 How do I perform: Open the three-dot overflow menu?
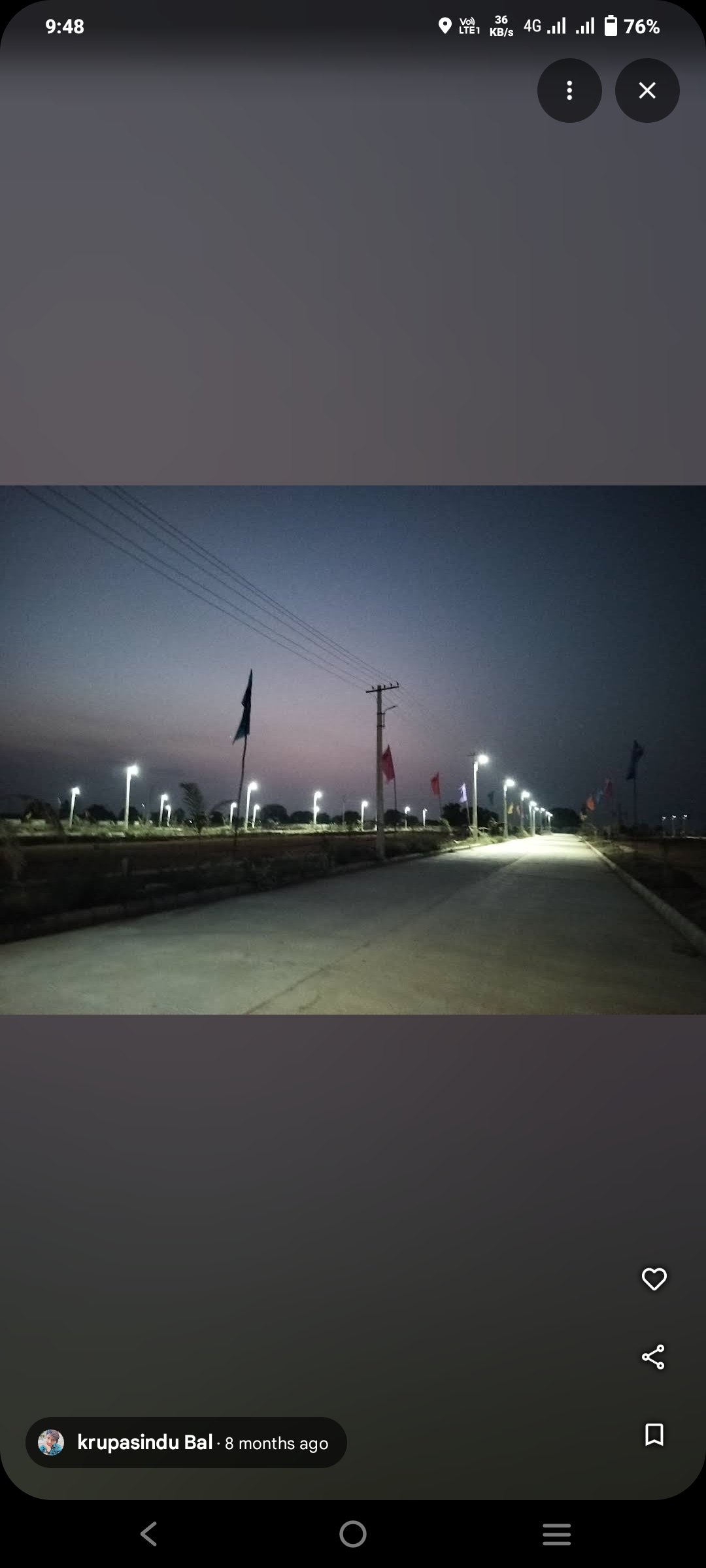pyautogui.click(x=569, y=90)
